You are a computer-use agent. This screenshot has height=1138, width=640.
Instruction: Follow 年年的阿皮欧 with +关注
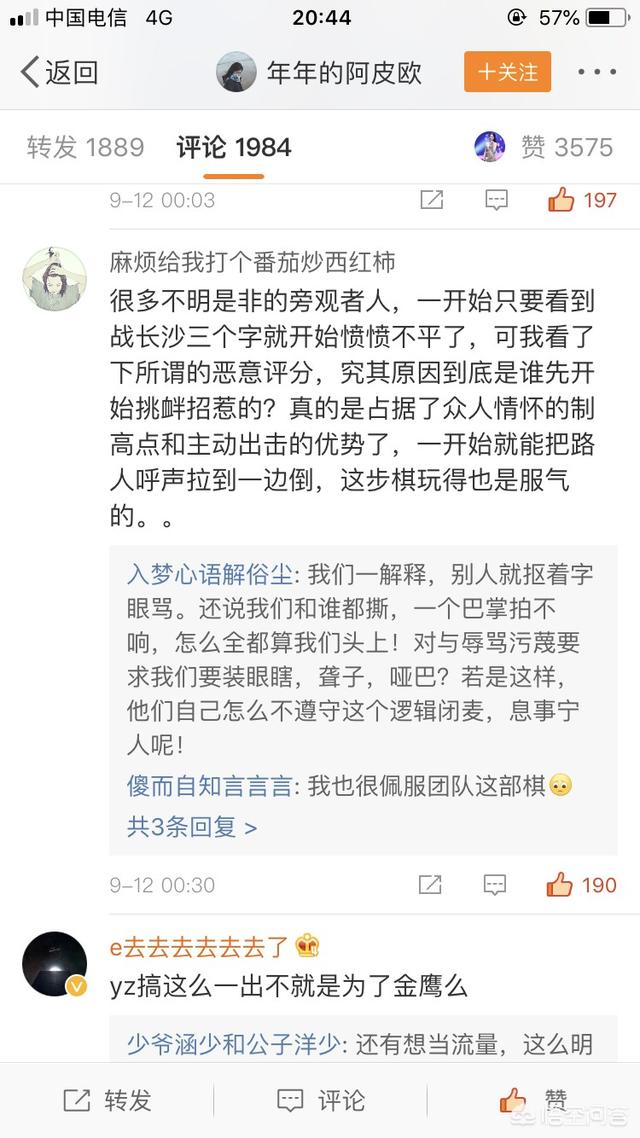(x=507, y=72)
